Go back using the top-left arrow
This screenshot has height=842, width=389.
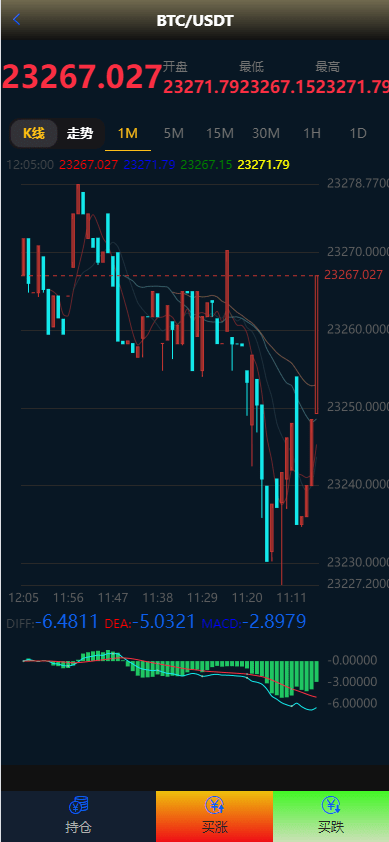point(17,20)
